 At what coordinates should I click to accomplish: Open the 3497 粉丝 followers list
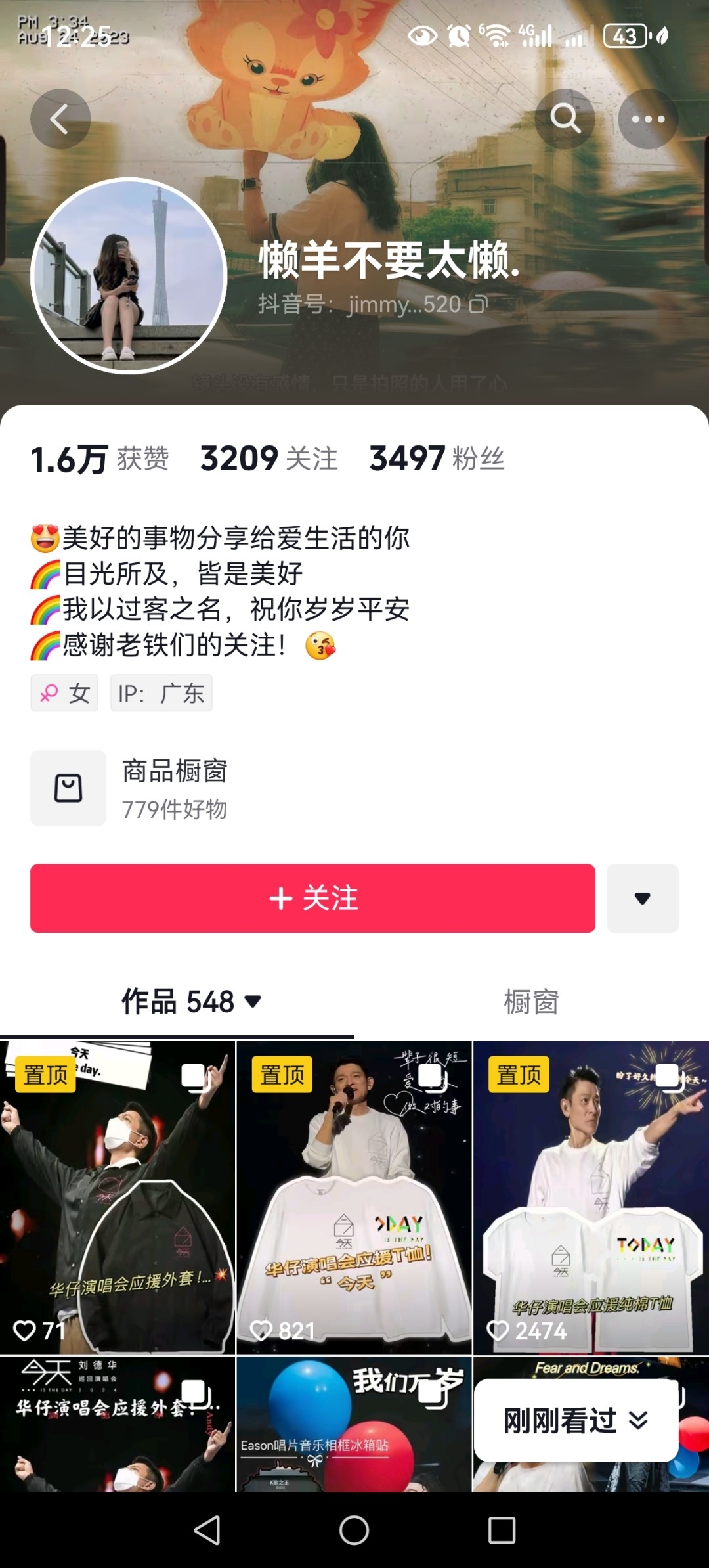(437, 458)
